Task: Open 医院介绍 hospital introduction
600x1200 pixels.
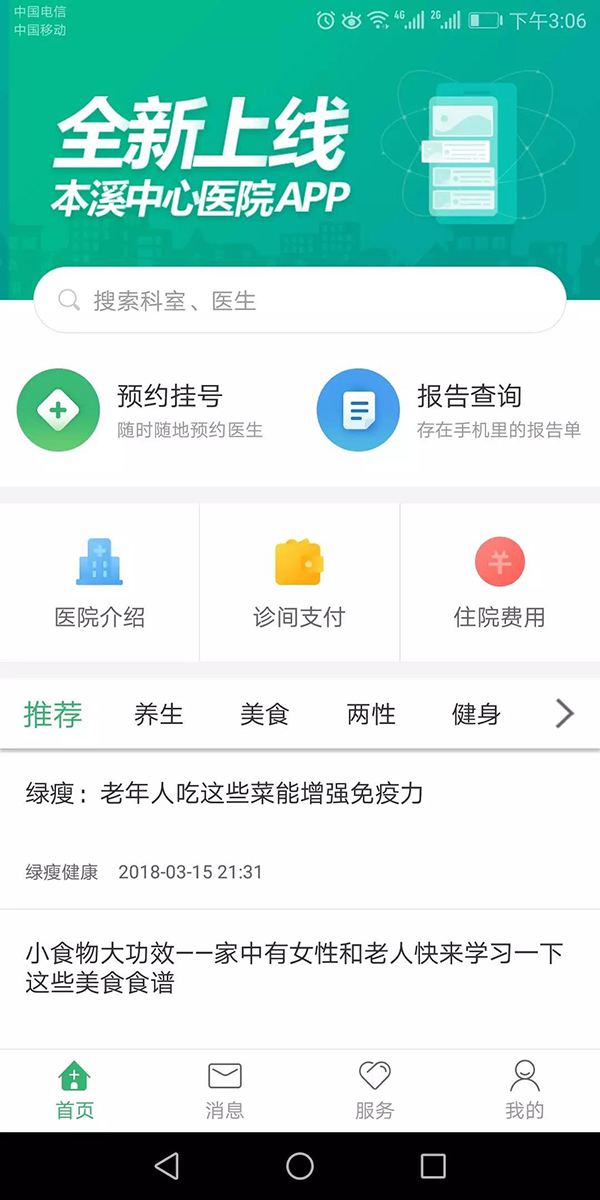Action: click(x=99, y=583)
